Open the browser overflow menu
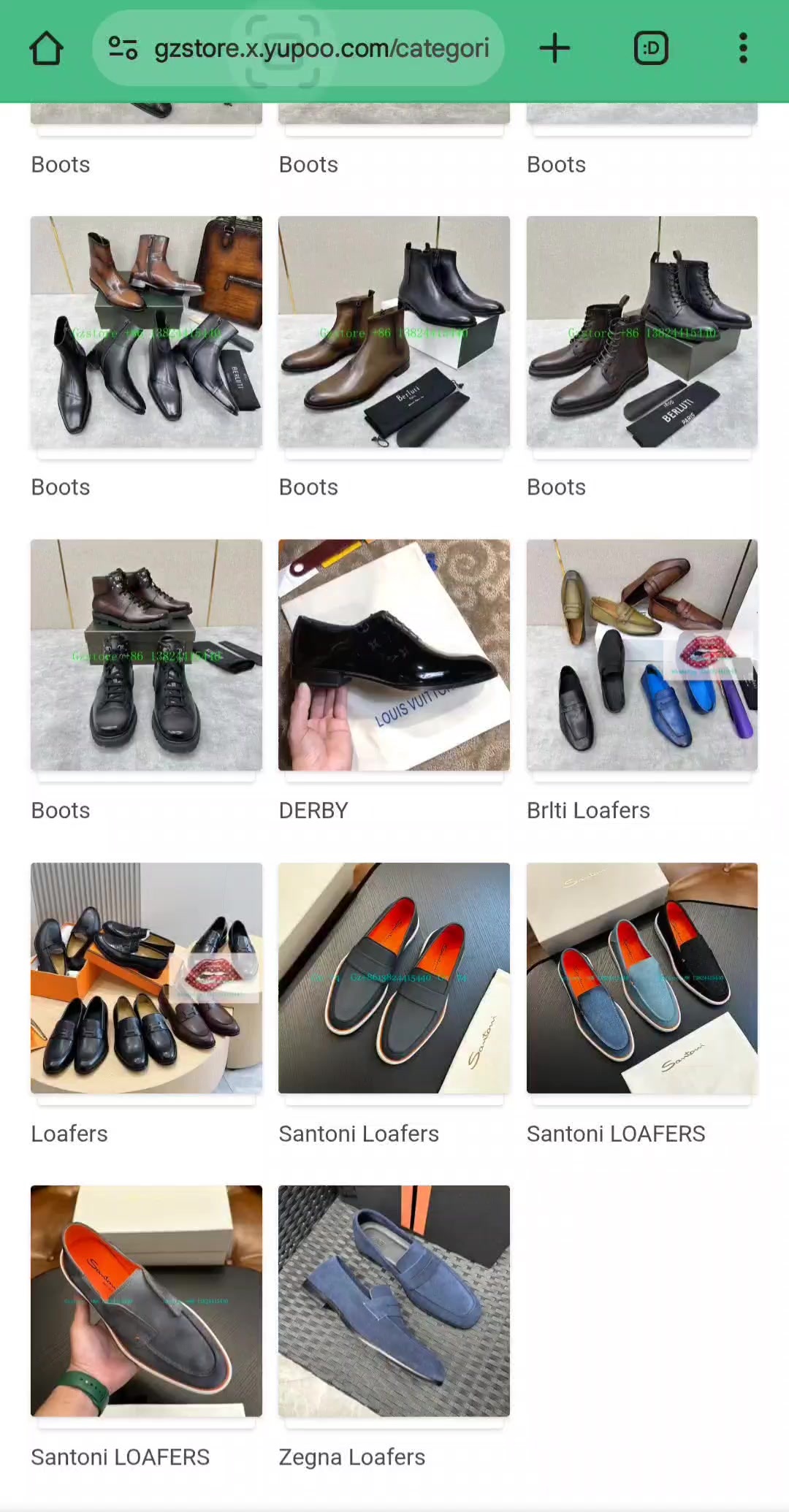 [x=743, y=49]
